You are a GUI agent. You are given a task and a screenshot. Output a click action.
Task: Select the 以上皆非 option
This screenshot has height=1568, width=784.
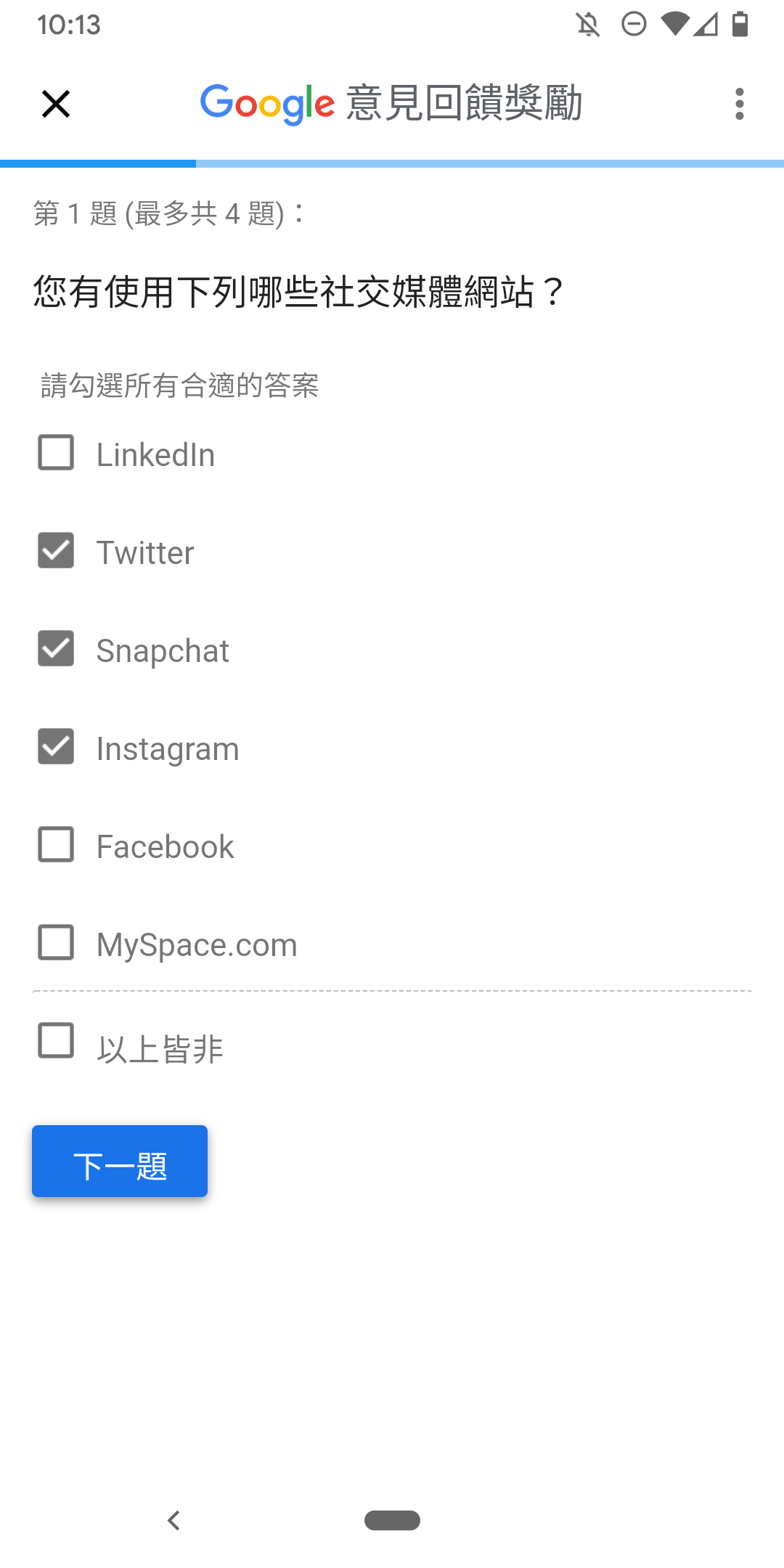[55, 1042]
